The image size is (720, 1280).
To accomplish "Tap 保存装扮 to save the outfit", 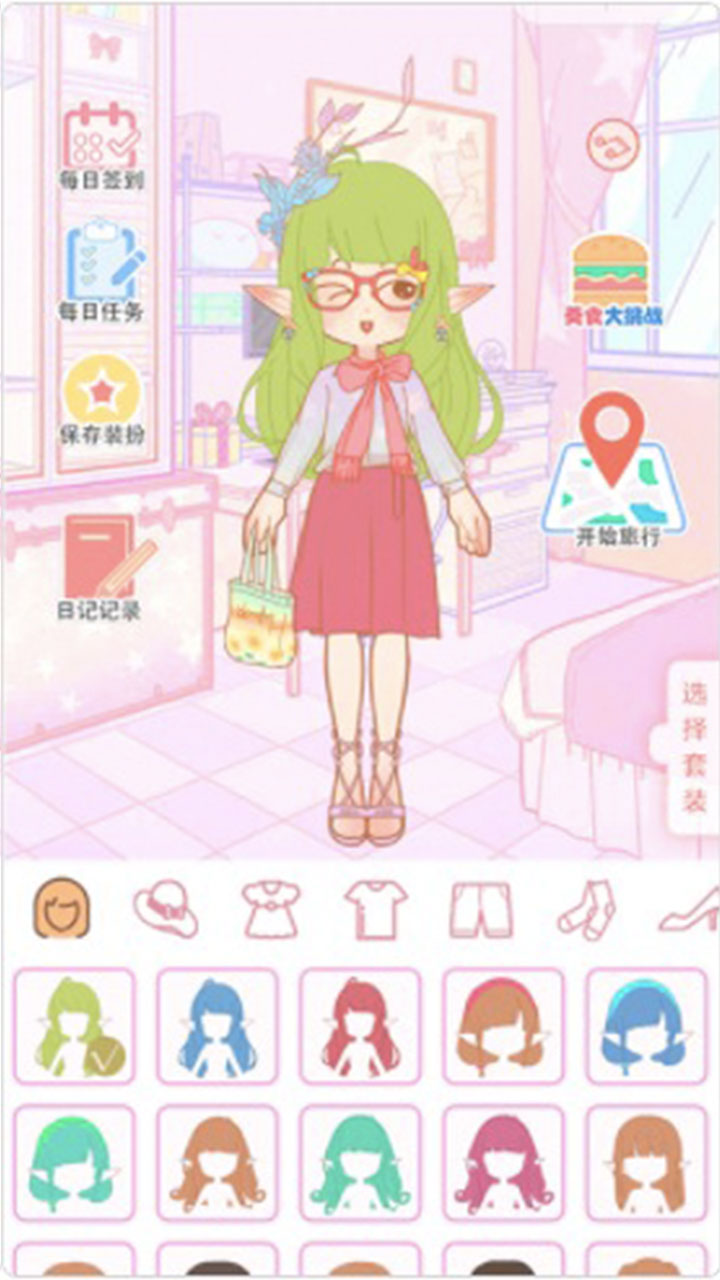I will (x=101, y=400).
